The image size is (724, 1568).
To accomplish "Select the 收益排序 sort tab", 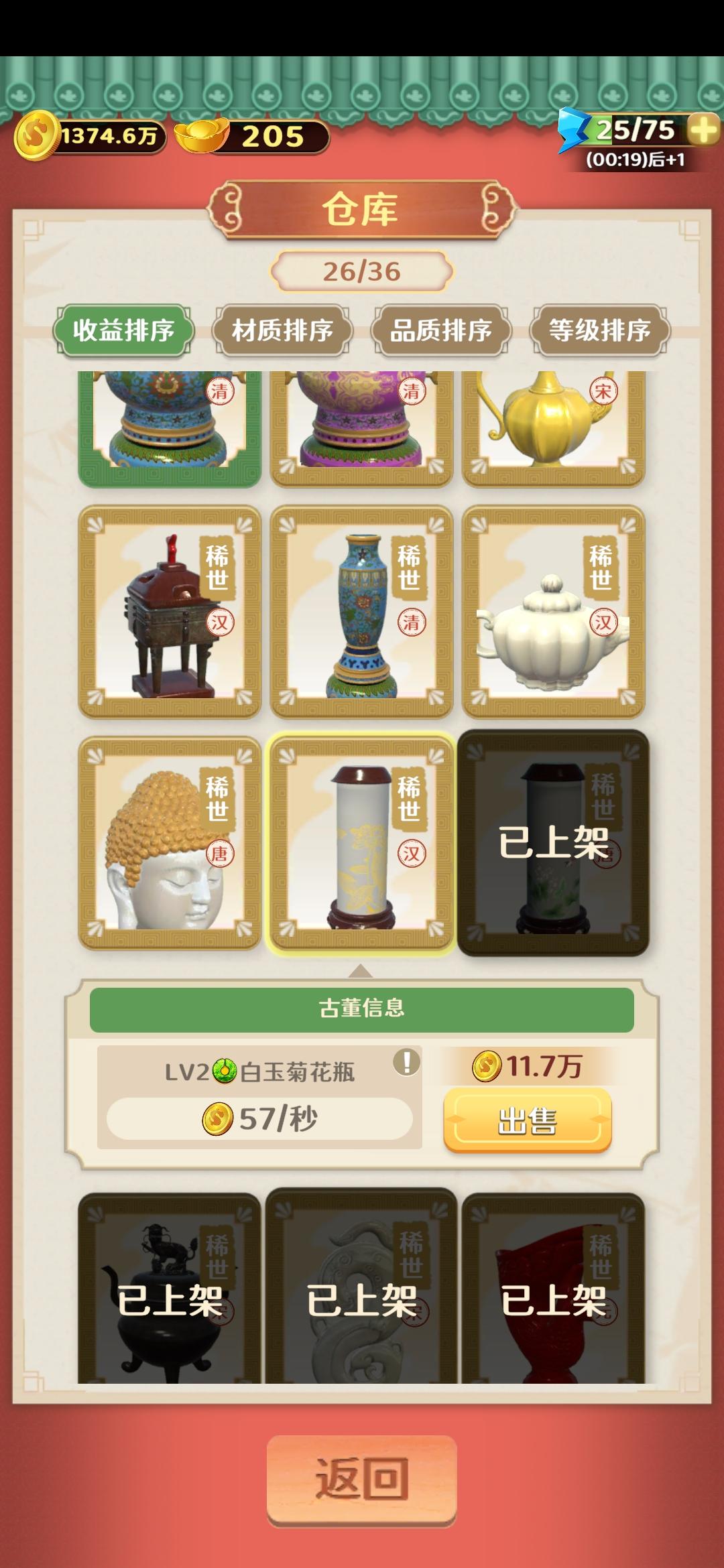I will pyautogui.click(x=124, y=330).
